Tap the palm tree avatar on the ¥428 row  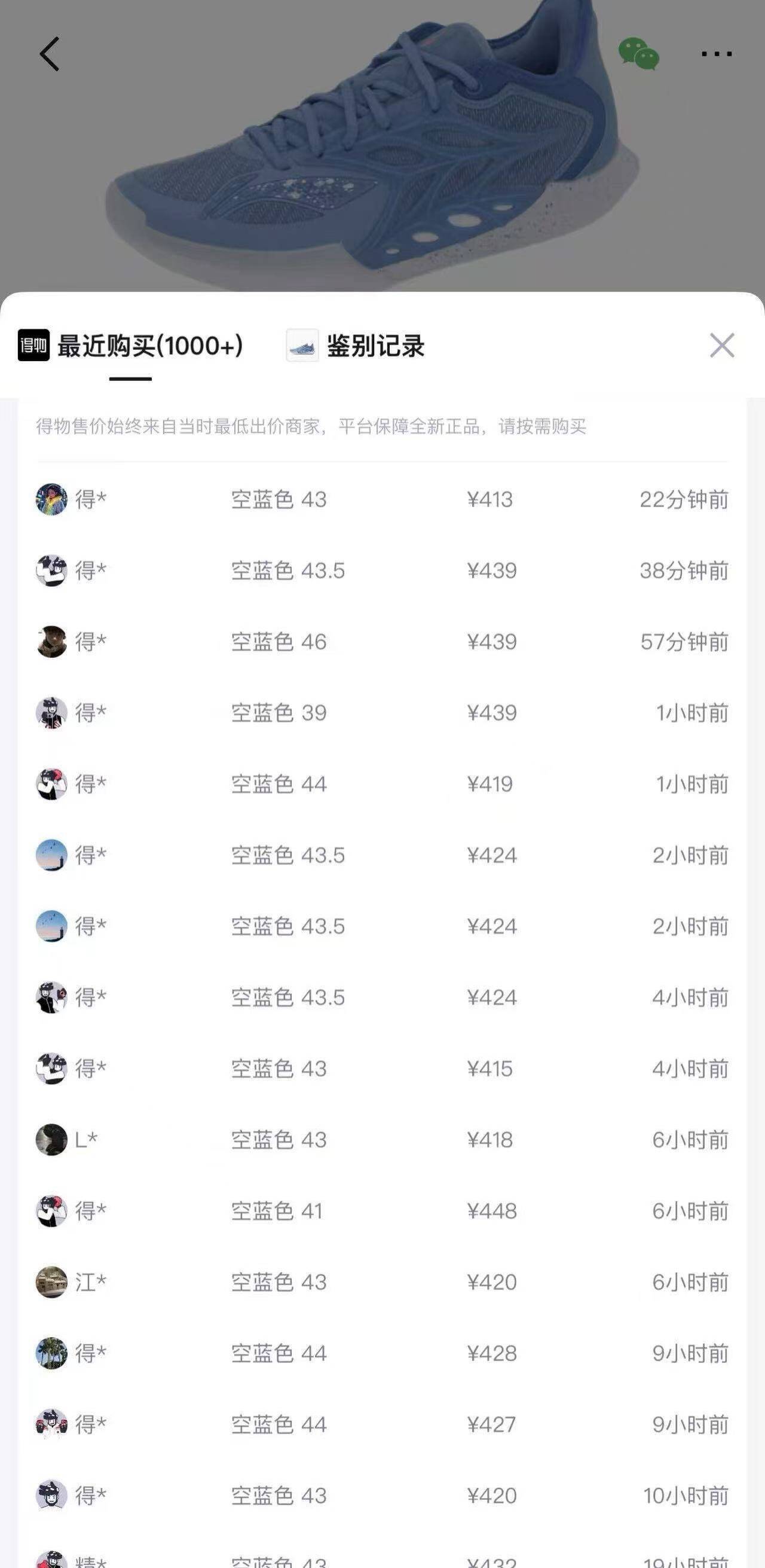coord(51,1354)
